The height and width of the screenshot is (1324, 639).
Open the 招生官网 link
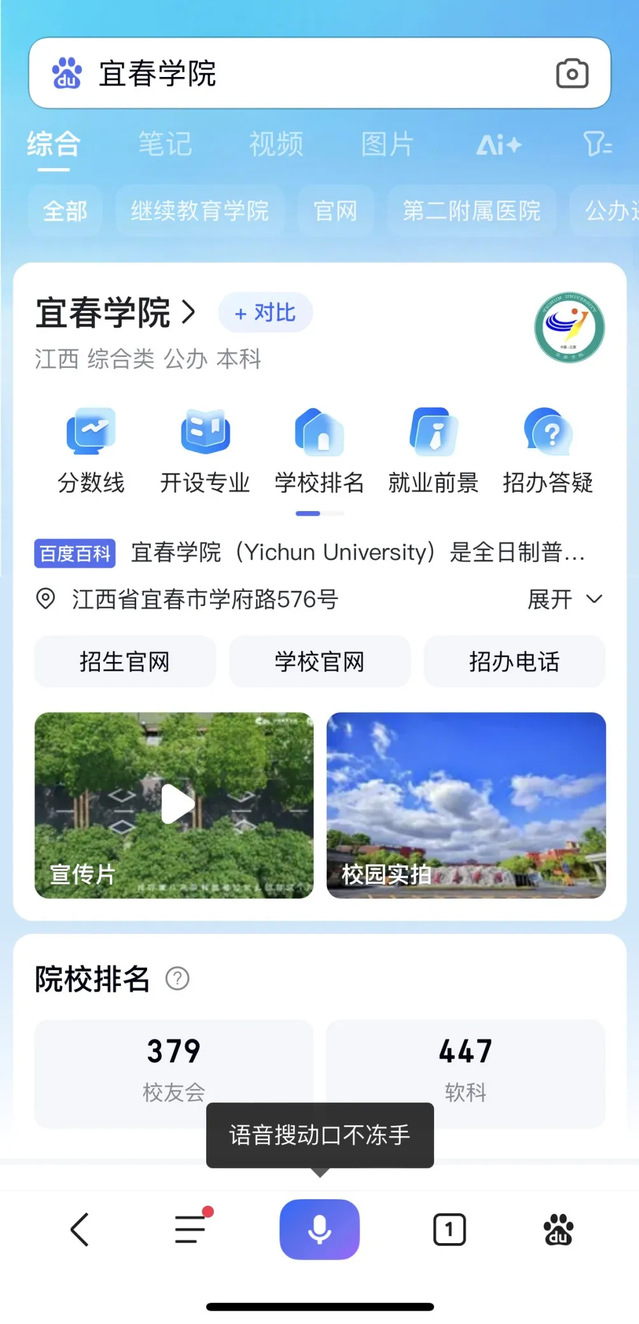click(125, 662)
